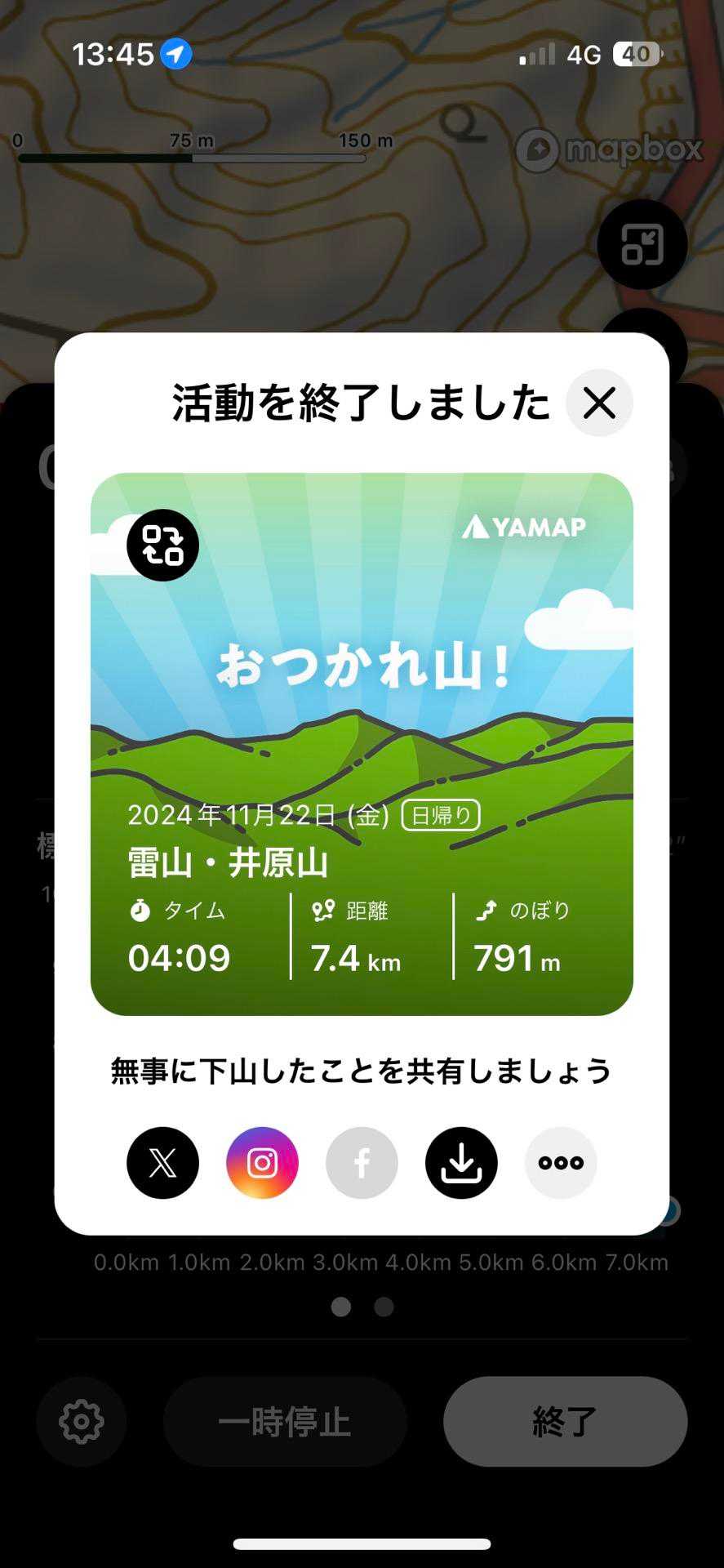The height and width of the screenshot is (1568, 724).
Task: Download the share card image
Action: 461,1162
